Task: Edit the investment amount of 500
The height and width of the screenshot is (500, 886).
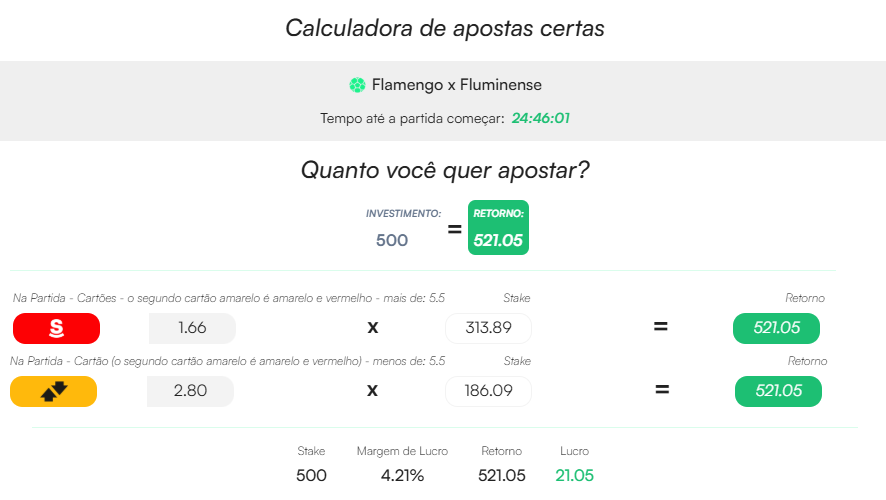Action: [x=392, y=240]
